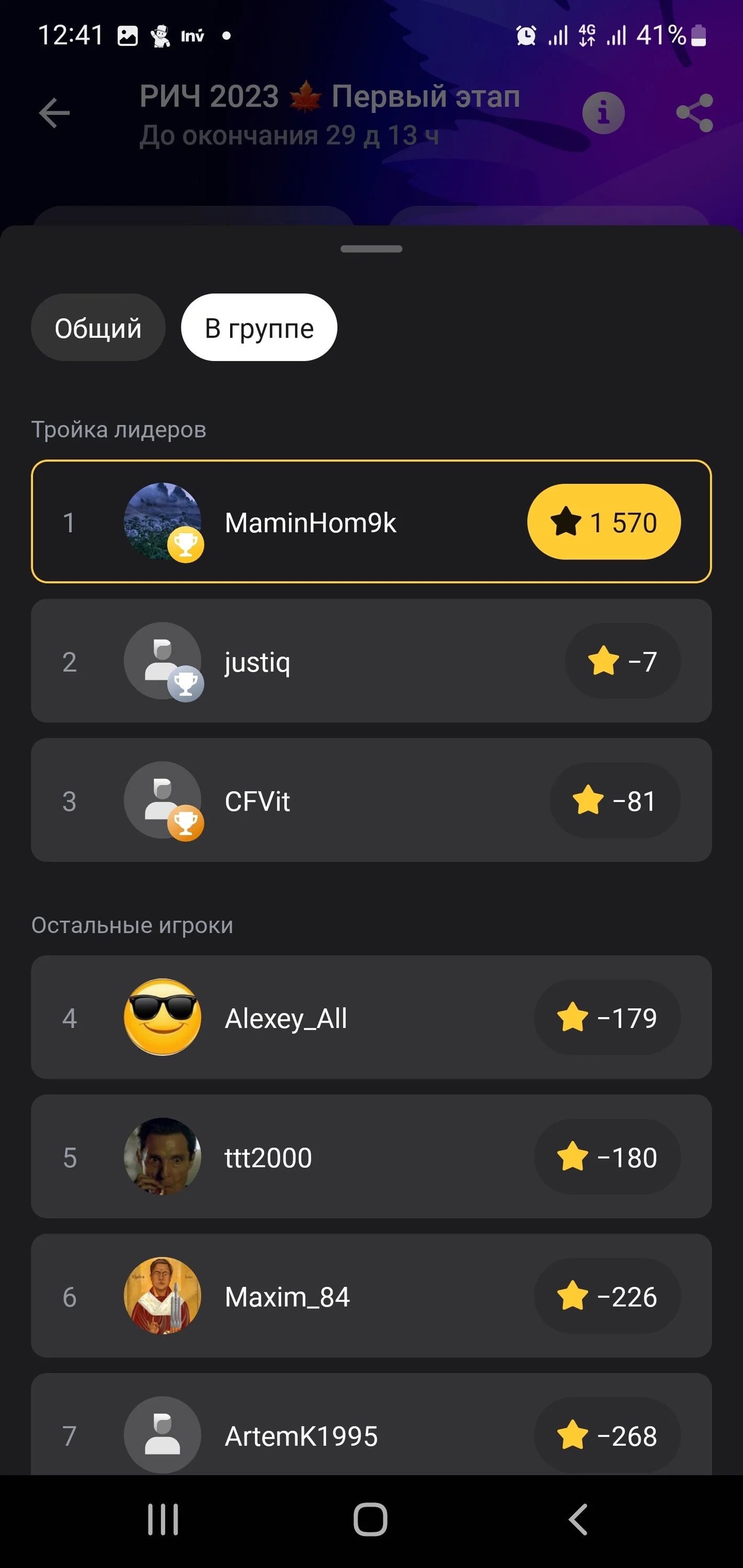Open Alexey_All's player row
The image size is (743, 1568).
371,1018
